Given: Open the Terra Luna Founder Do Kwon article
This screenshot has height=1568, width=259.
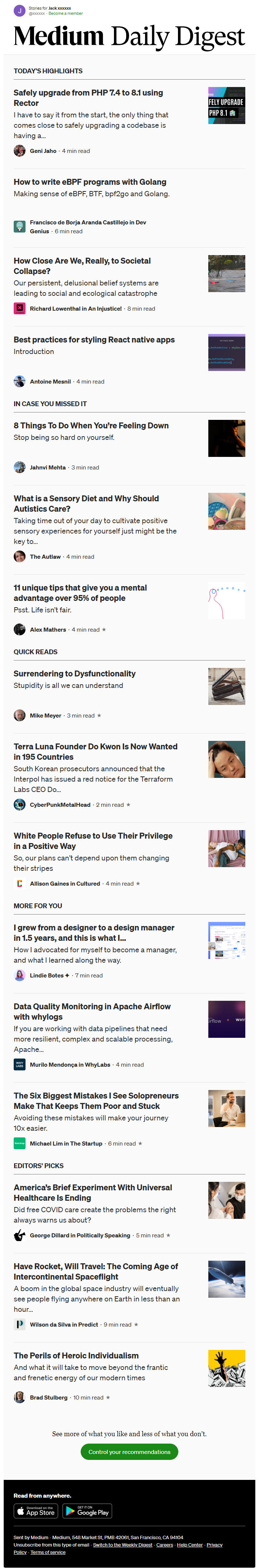Looking at the screenshot, I should [x=95, y=752].
